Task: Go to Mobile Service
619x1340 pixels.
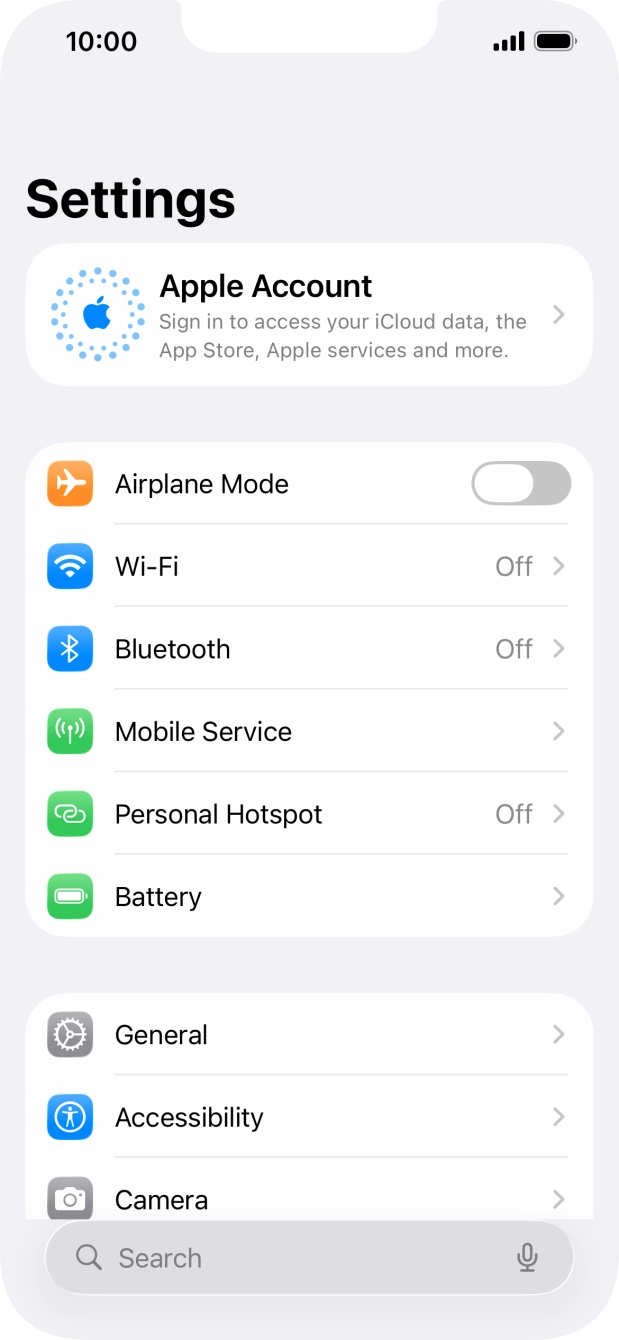Action: (x=308, y=732)
